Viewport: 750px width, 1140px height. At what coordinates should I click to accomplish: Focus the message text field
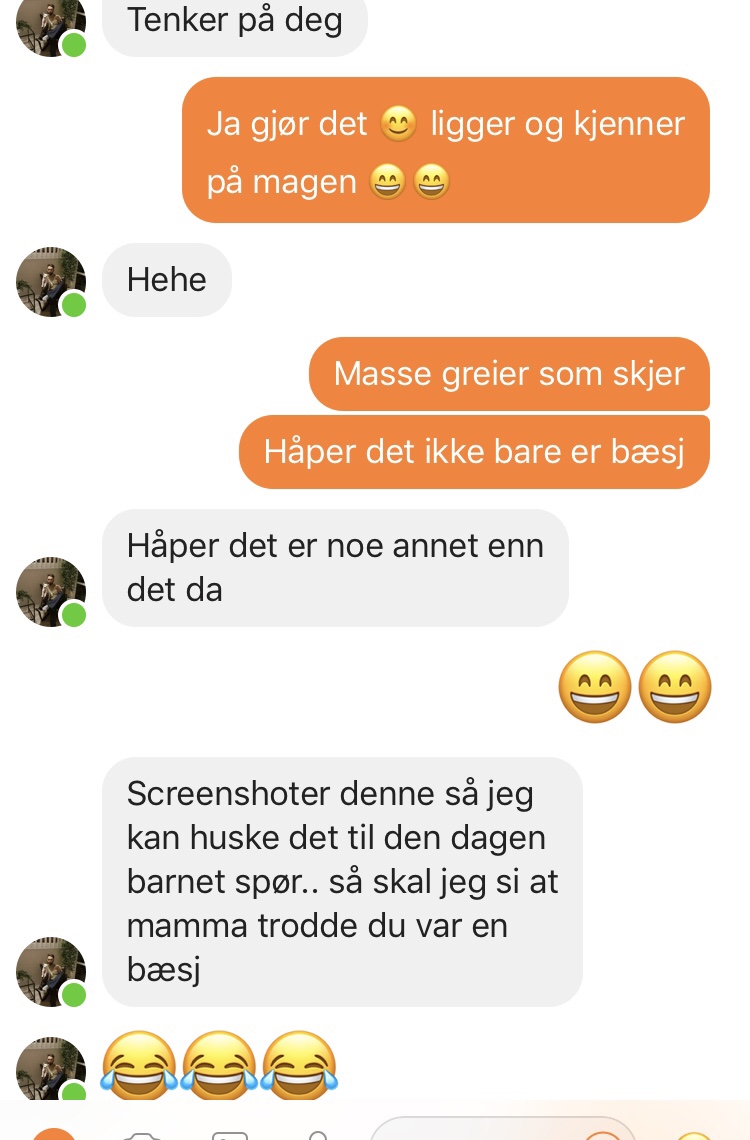point(480,1130)
